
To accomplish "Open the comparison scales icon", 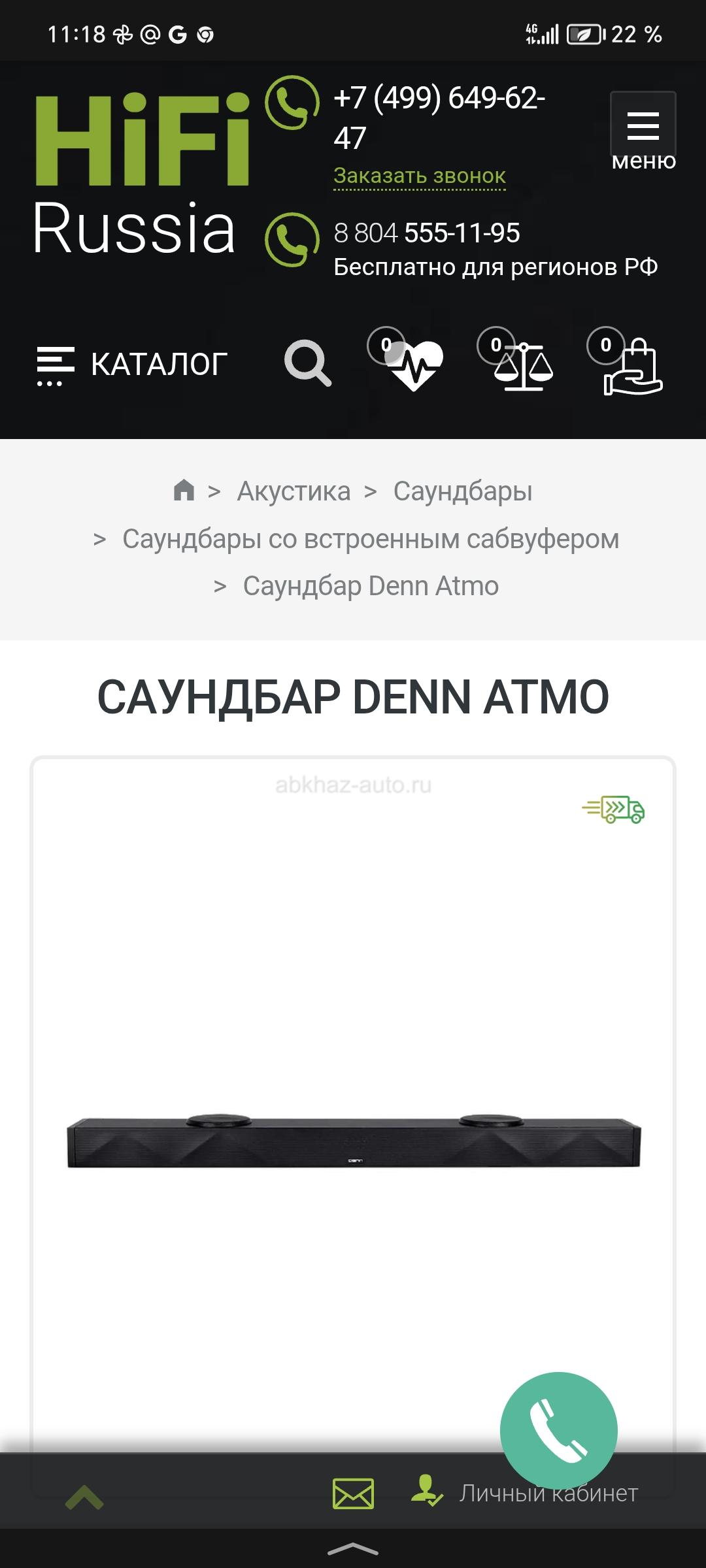I will pos(516,359).
